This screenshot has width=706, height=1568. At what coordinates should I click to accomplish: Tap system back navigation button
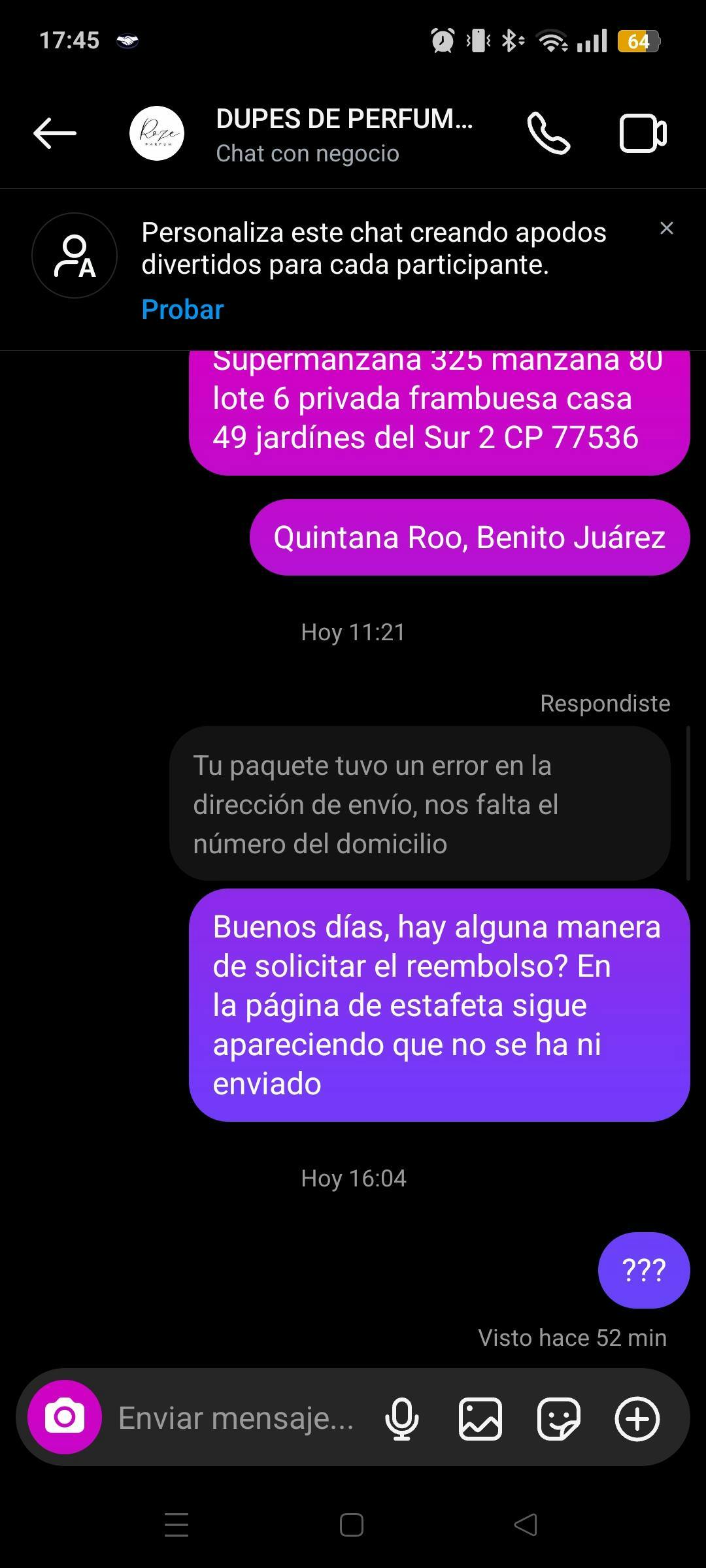526,1525
